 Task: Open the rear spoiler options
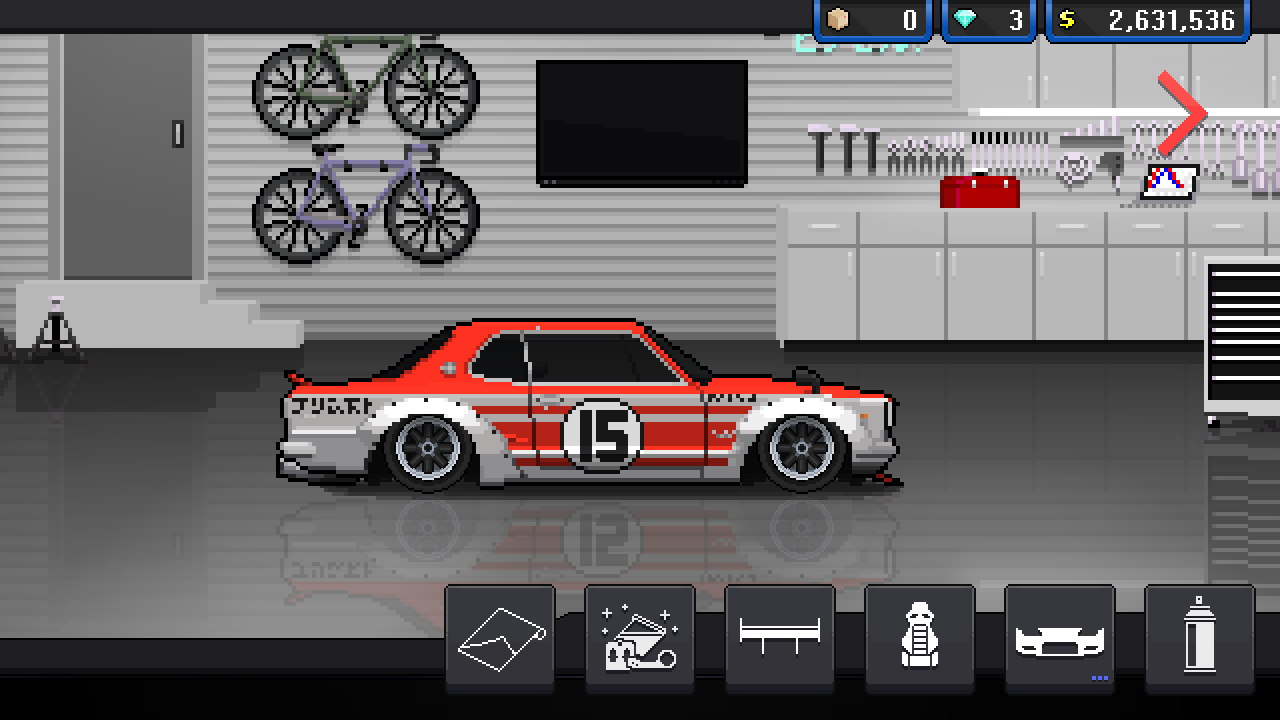(780, 639)
